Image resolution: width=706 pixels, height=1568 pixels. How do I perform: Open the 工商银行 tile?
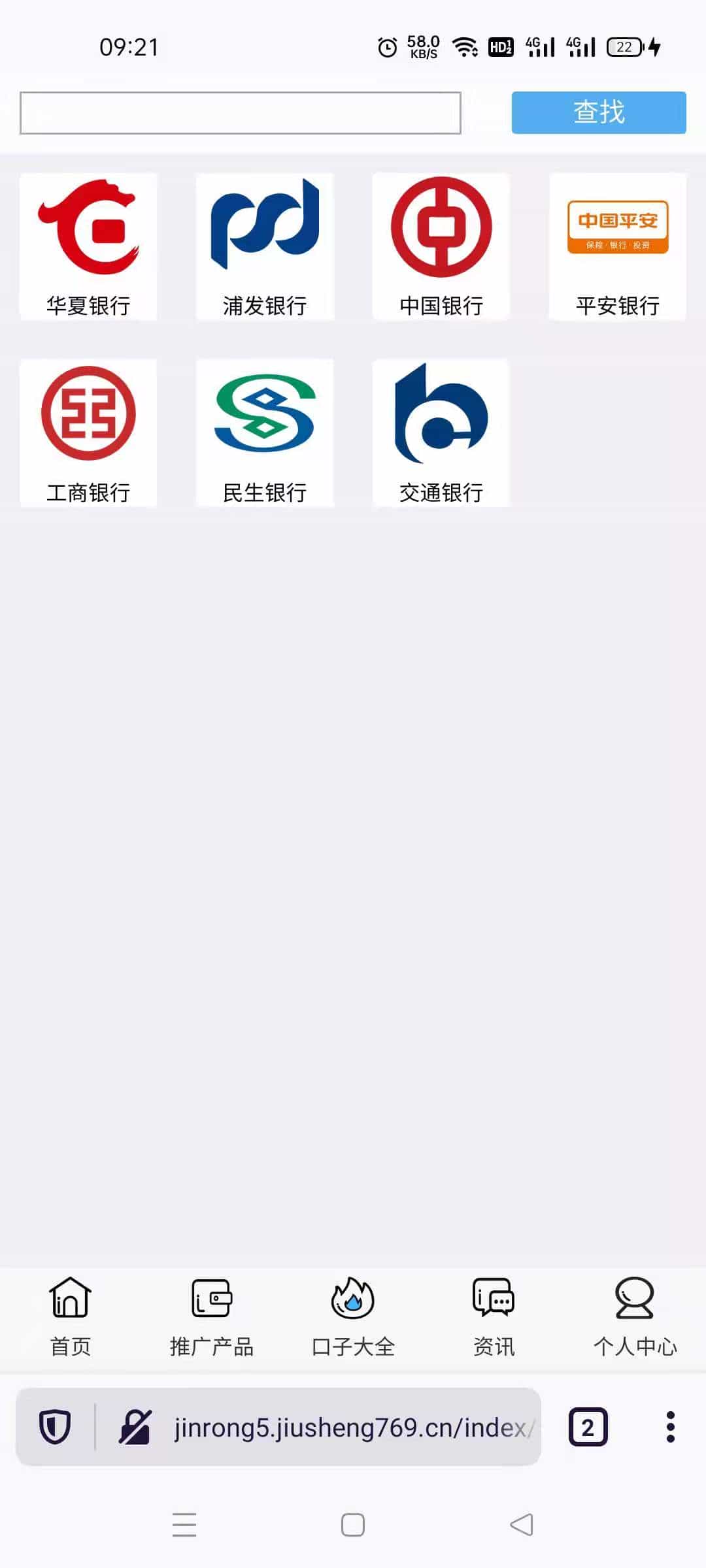coord(88,433)
